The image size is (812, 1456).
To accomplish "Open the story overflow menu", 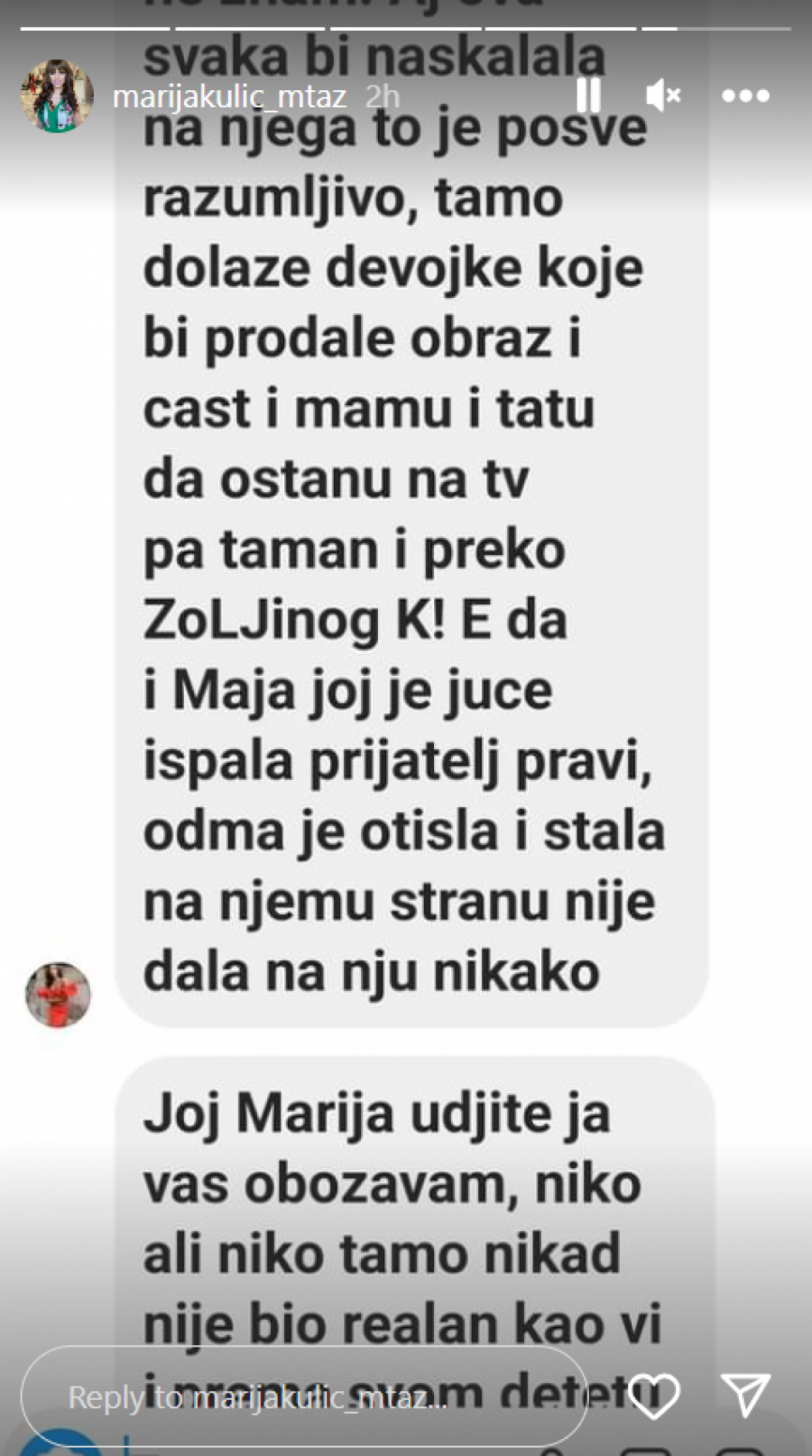I will tap(745, 96).
